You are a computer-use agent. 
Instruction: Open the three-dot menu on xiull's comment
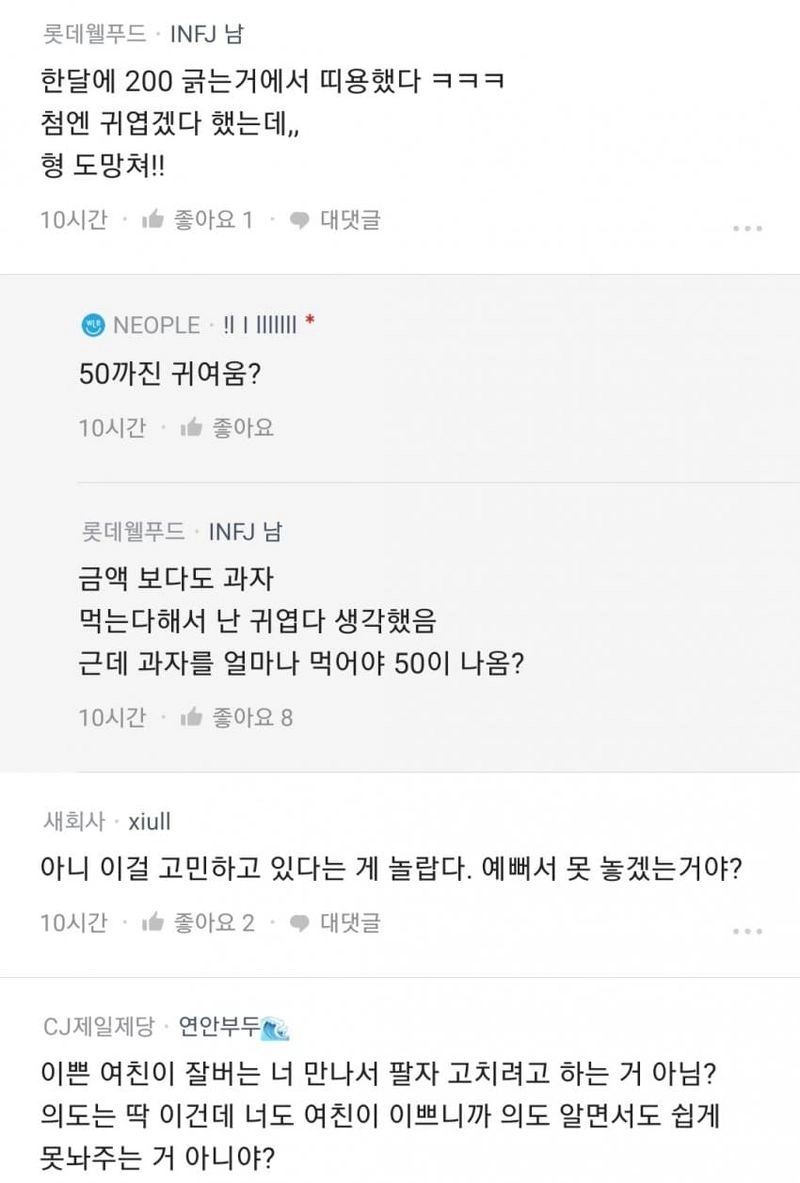point(748,930)
